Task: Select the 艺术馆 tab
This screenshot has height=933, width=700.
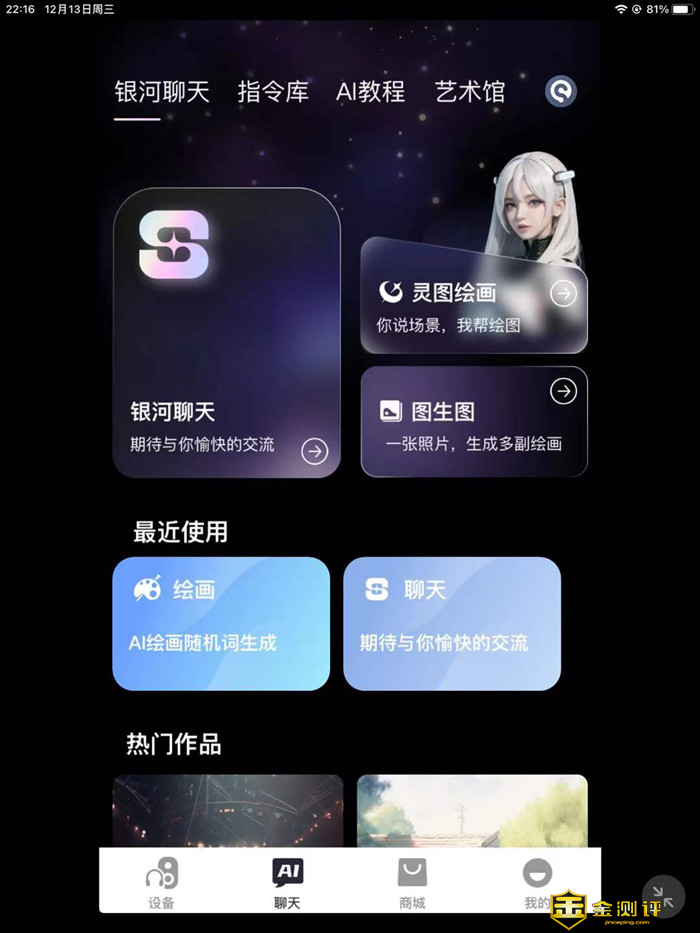Action: [469, 92]
